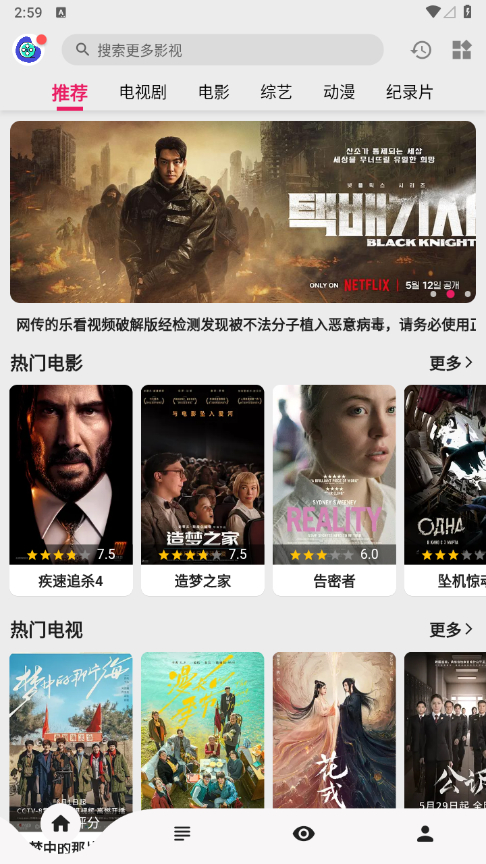Open the 漫长的季节 TV poster

pos(203,730)
